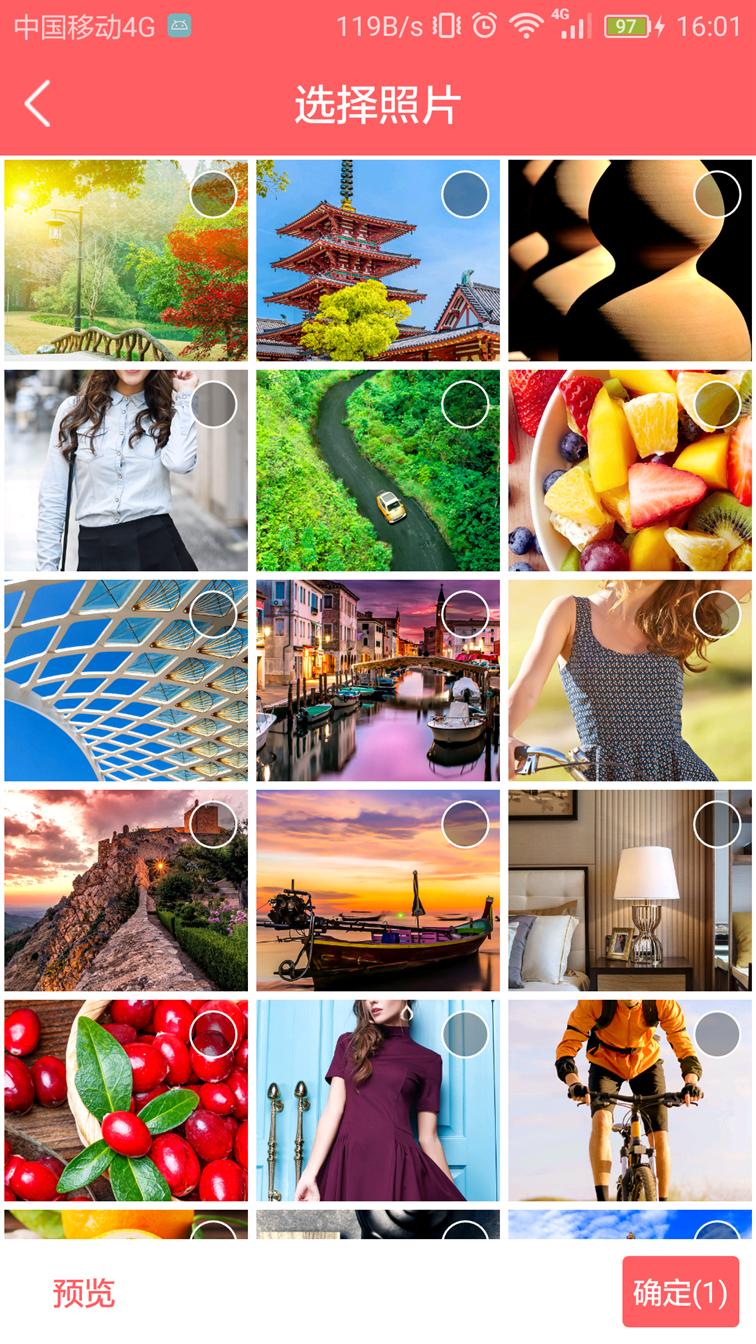Tap 预览 to preview selected photos
The image size is (756, 1344).
click(x=84, y=1293)
